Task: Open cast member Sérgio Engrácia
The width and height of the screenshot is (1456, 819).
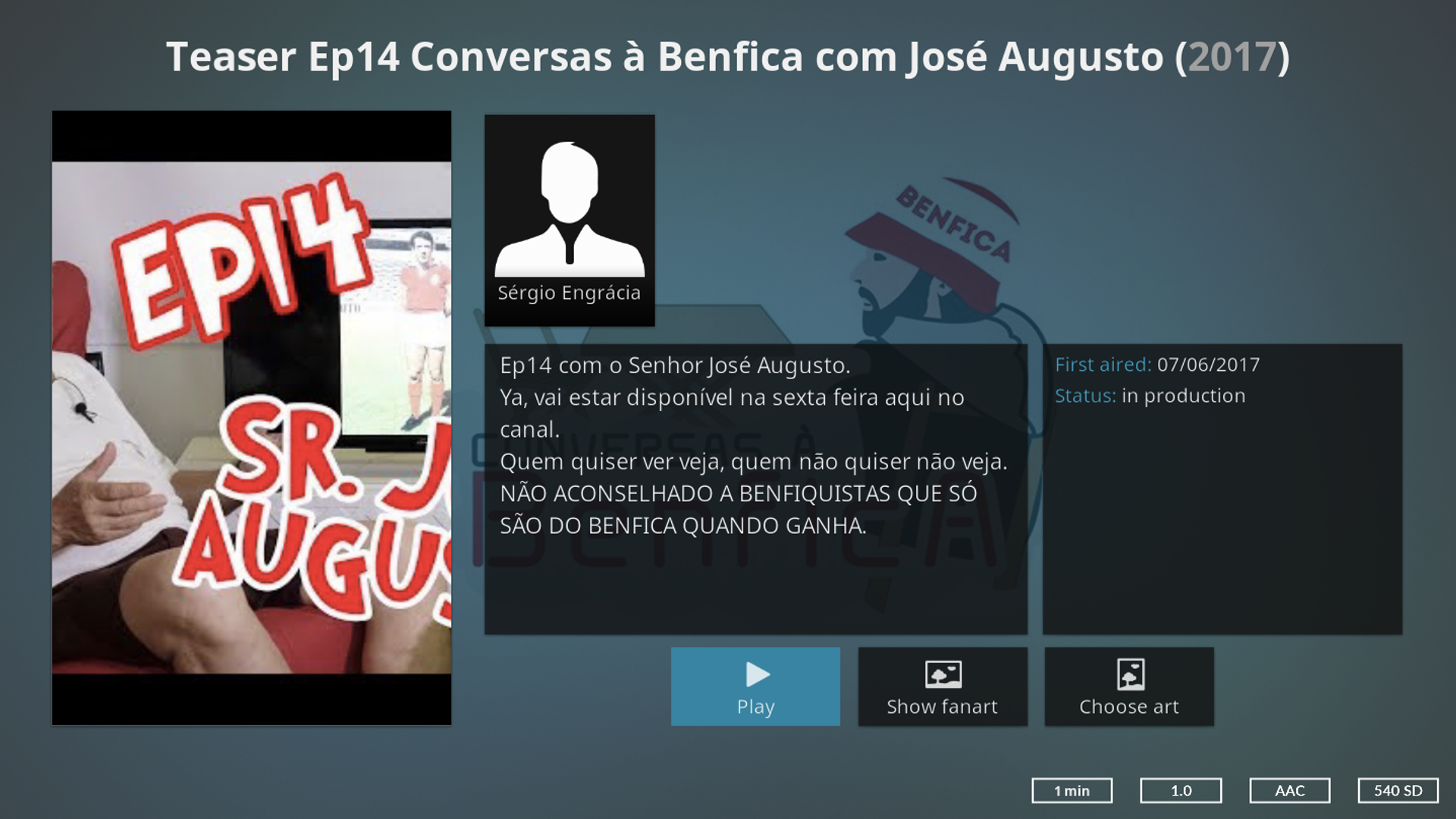Action: [569, 220]
